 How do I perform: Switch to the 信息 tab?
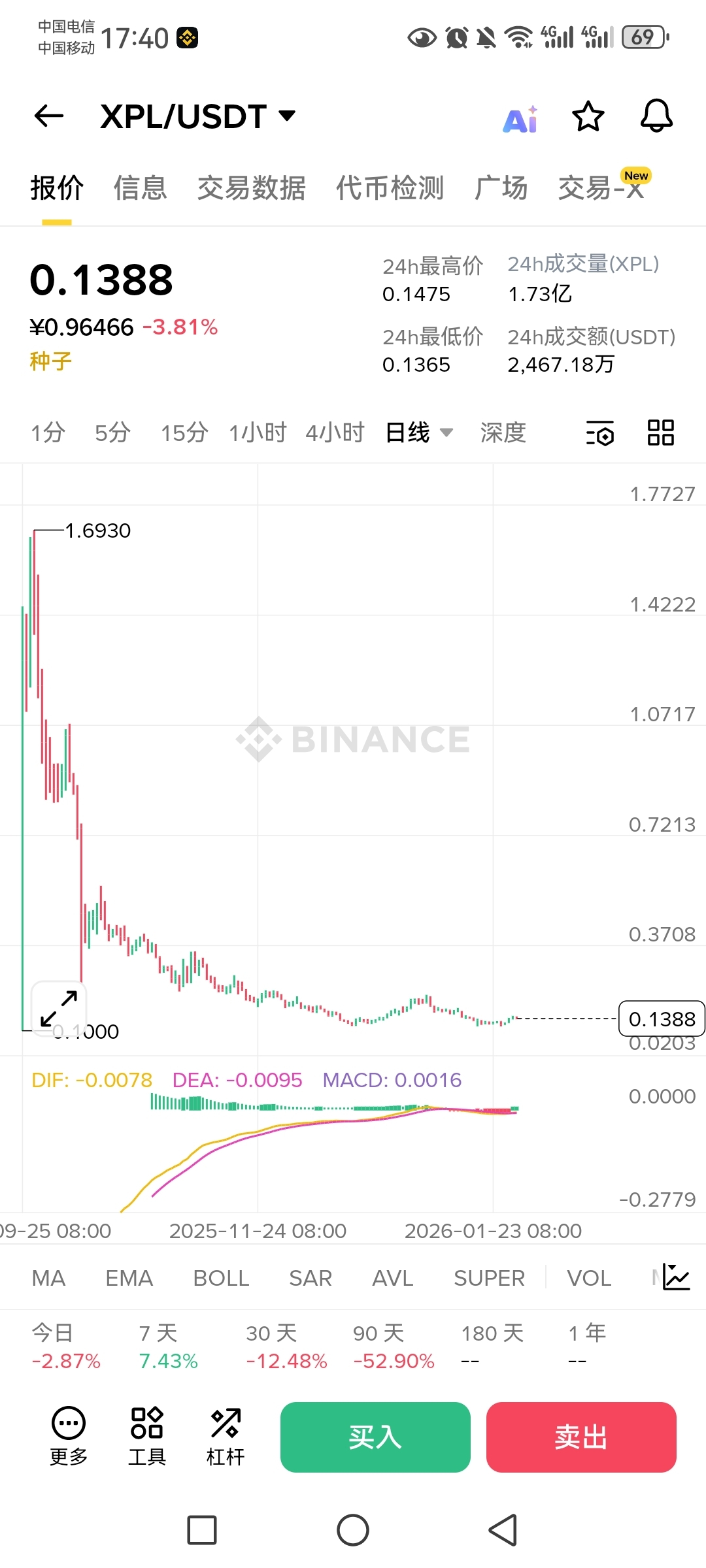[140, 188]
